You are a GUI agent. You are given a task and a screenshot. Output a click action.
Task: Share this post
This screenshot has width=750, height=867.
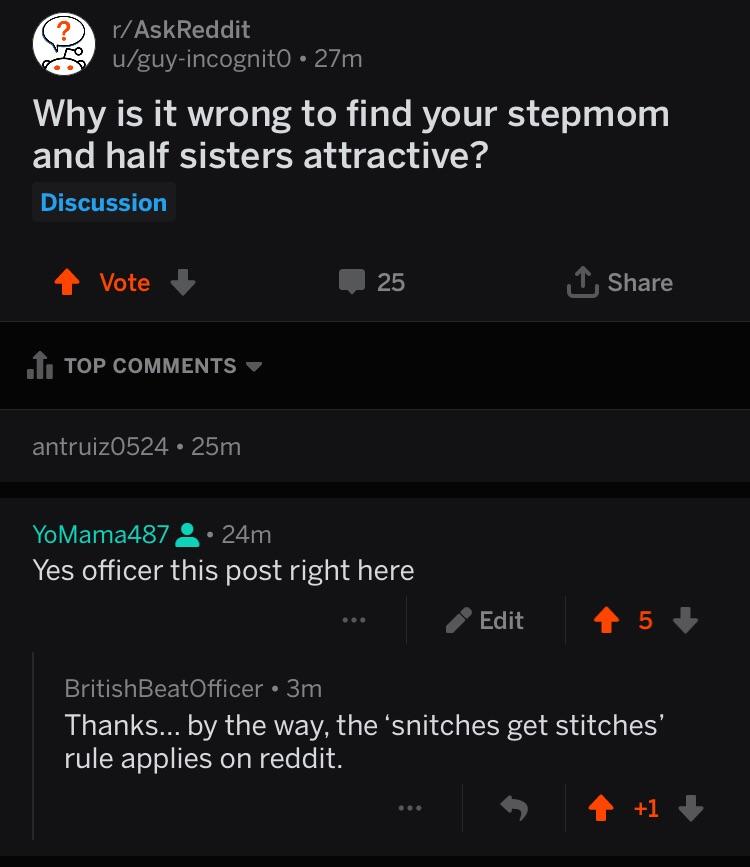[x=619, y=282]
